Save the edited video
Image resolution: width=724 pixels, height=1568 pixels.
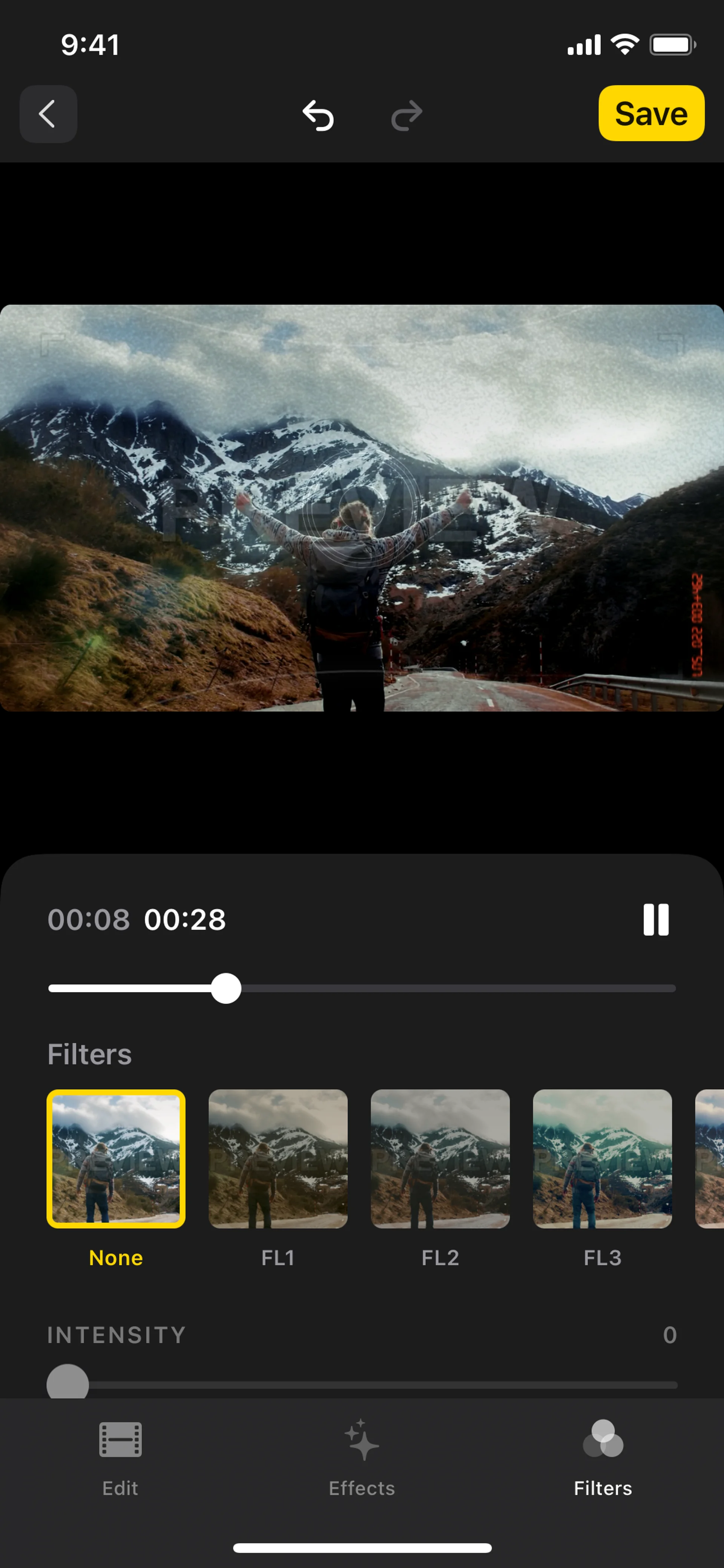pyautogui.click(x=651, y=114)
